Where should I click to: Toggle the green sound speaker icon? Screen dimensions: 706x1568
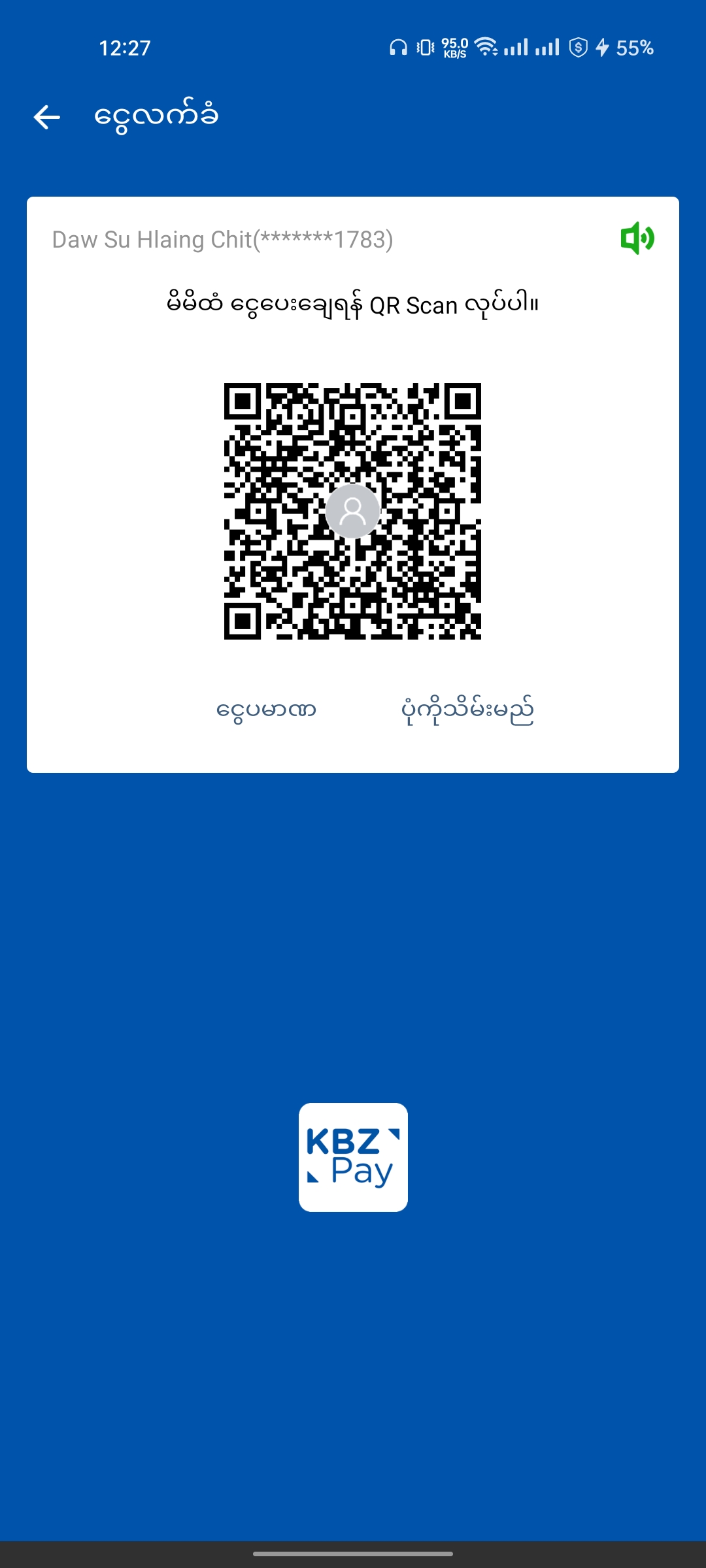[x=637, y=238]
